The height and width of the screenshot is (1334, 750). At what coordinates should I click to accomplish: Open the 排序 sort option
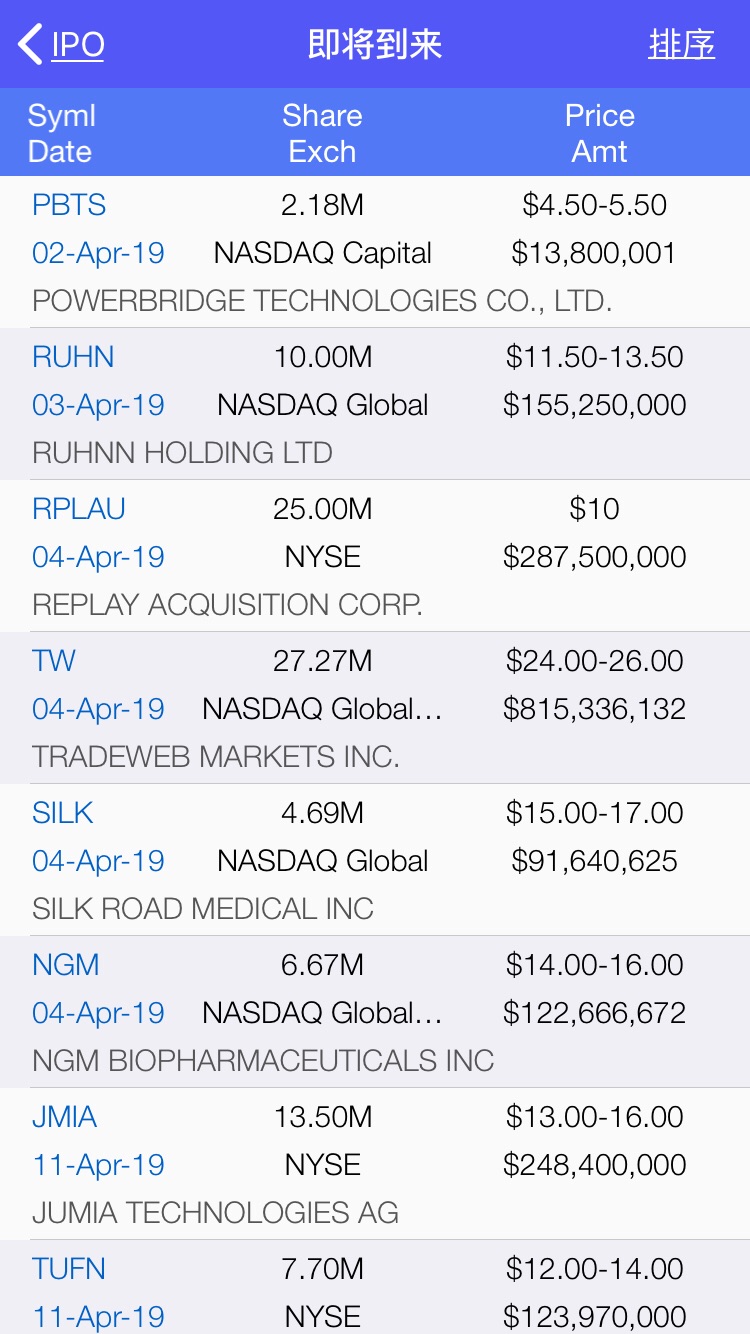tap(681, 45)
